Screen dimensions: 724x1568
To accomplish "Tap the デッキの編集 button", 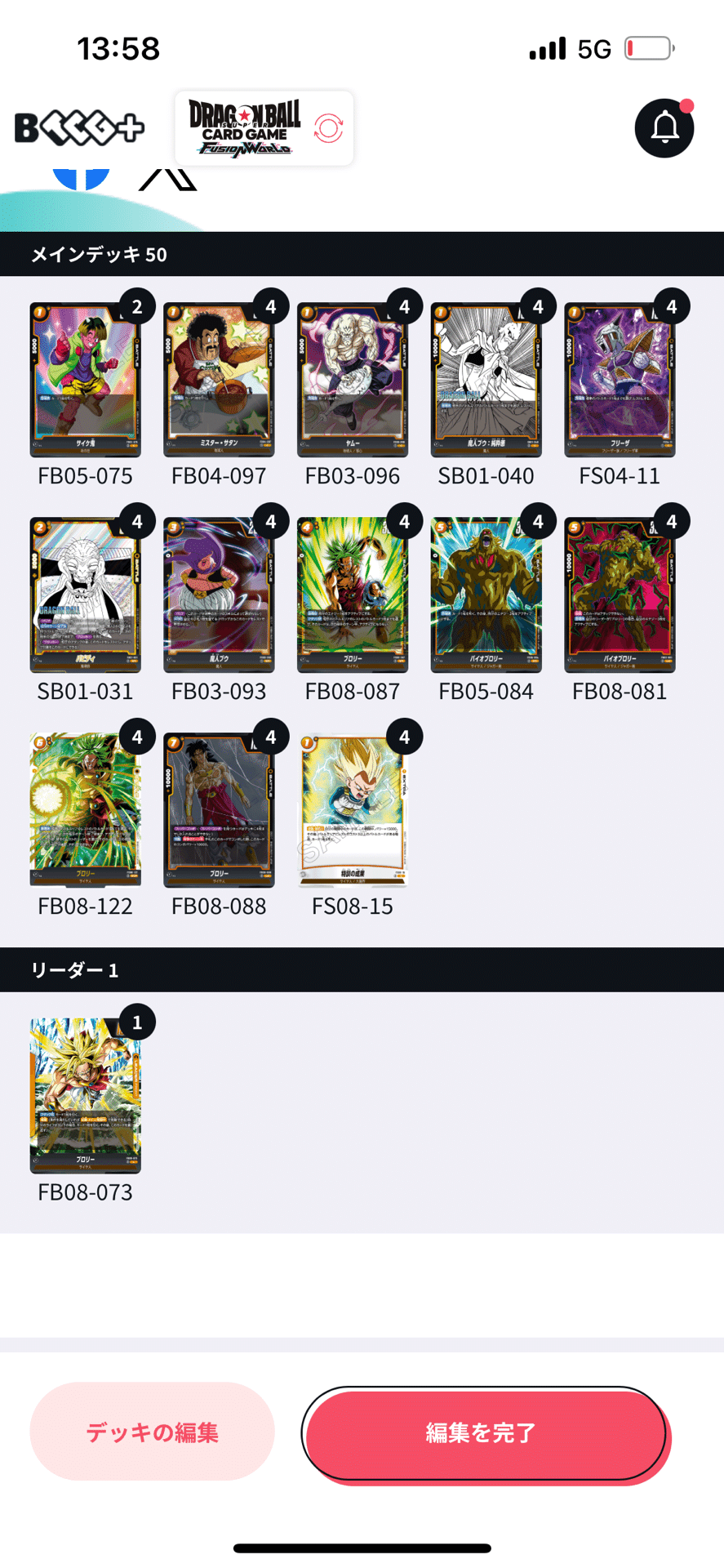I will coord(152,1432).
